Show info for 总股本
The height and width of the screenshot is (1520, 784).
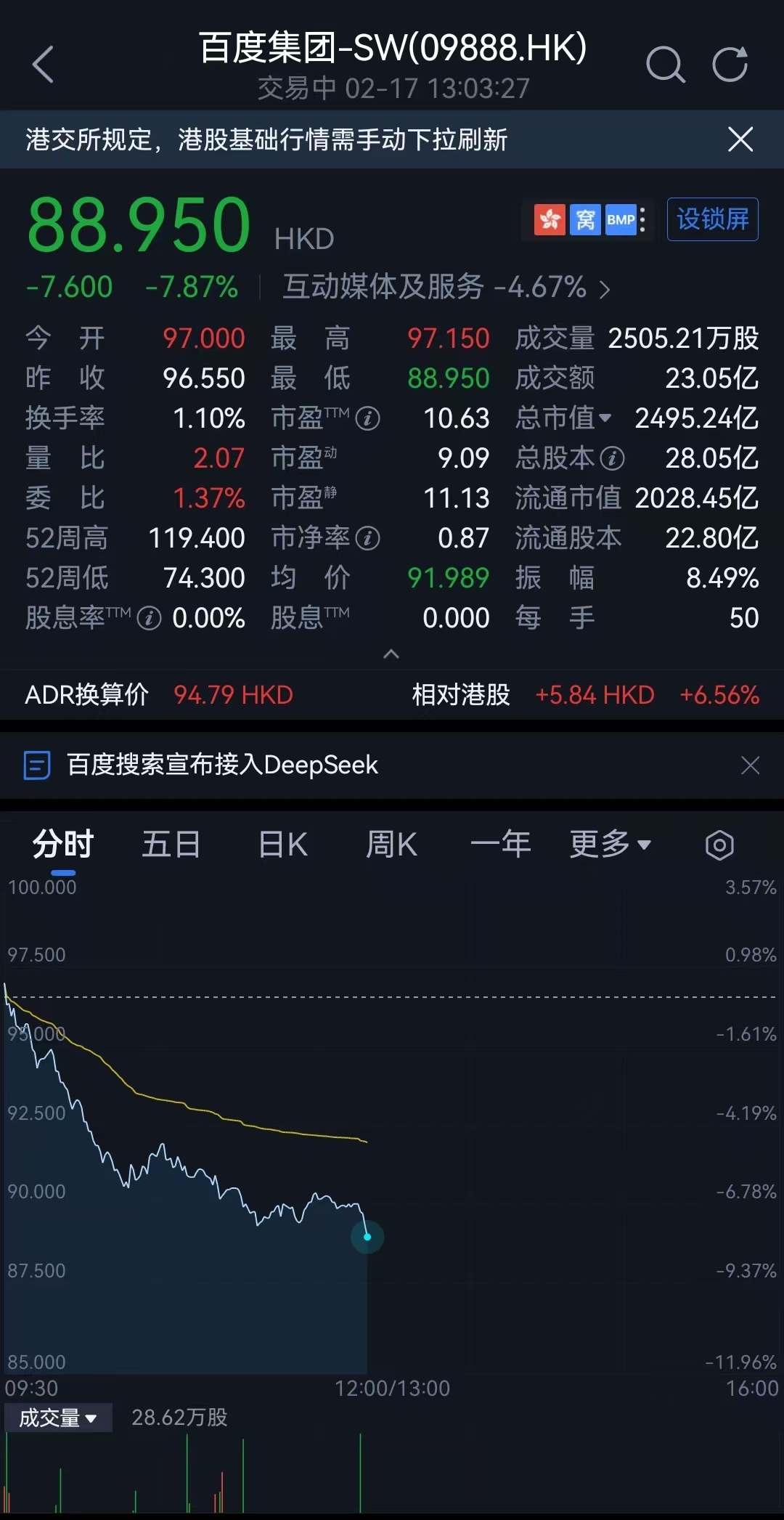tap(612, 458)
